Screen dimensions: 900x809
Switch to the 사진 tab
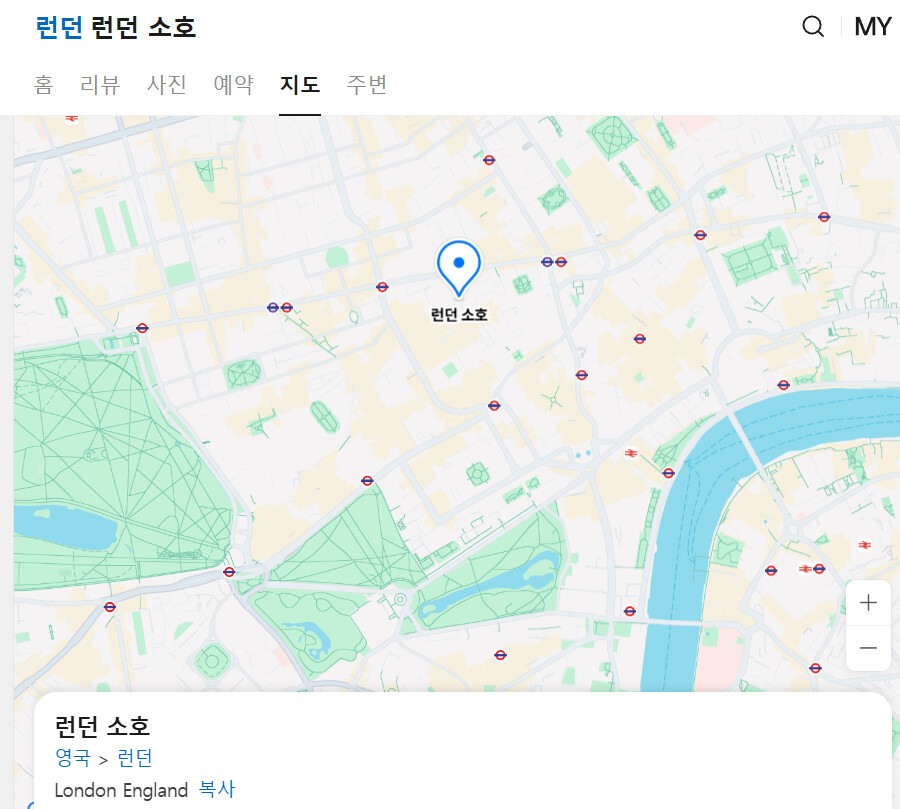click(x=166, y=85)
